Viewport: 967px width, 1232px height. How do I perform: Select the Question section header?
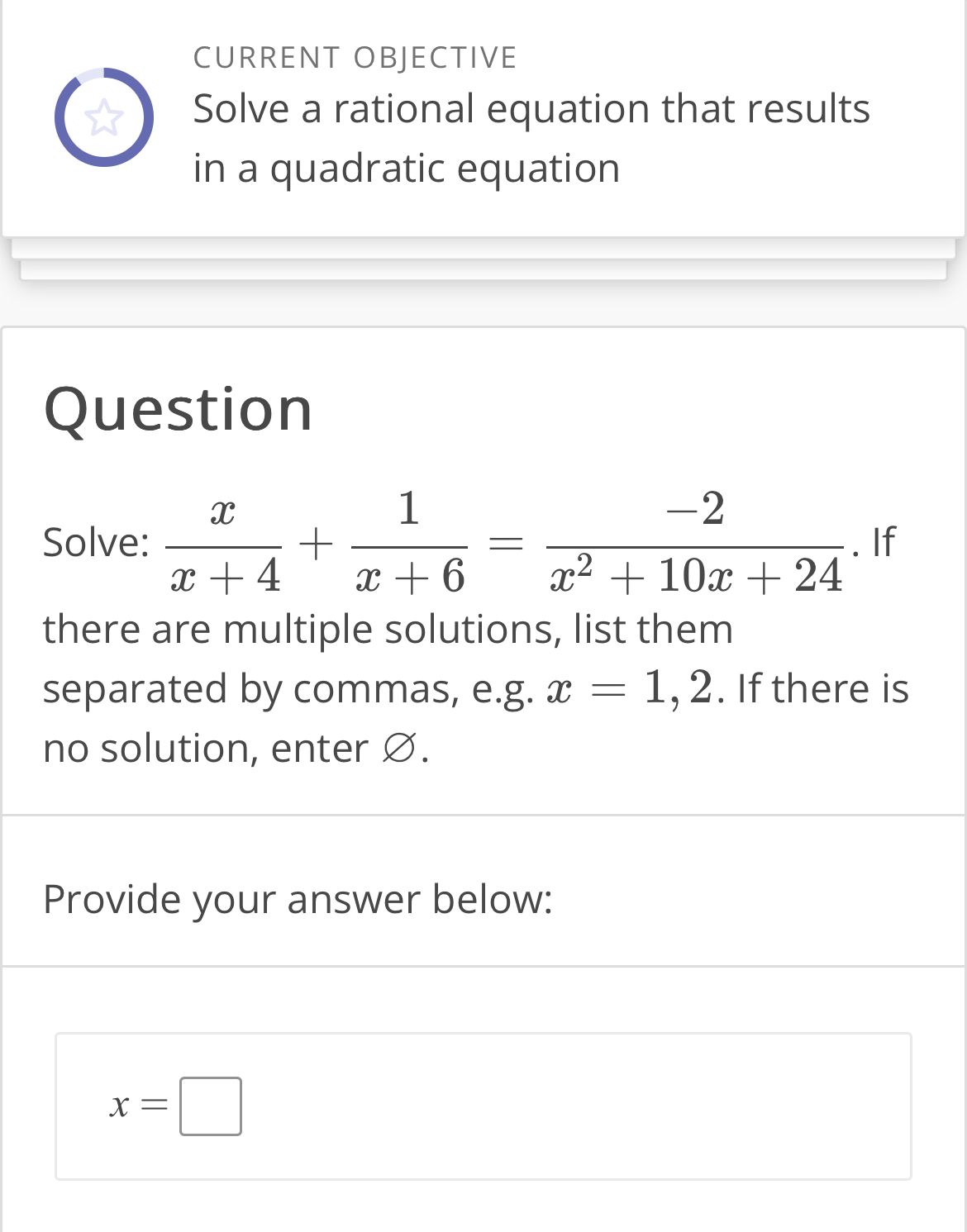[179, 409]
